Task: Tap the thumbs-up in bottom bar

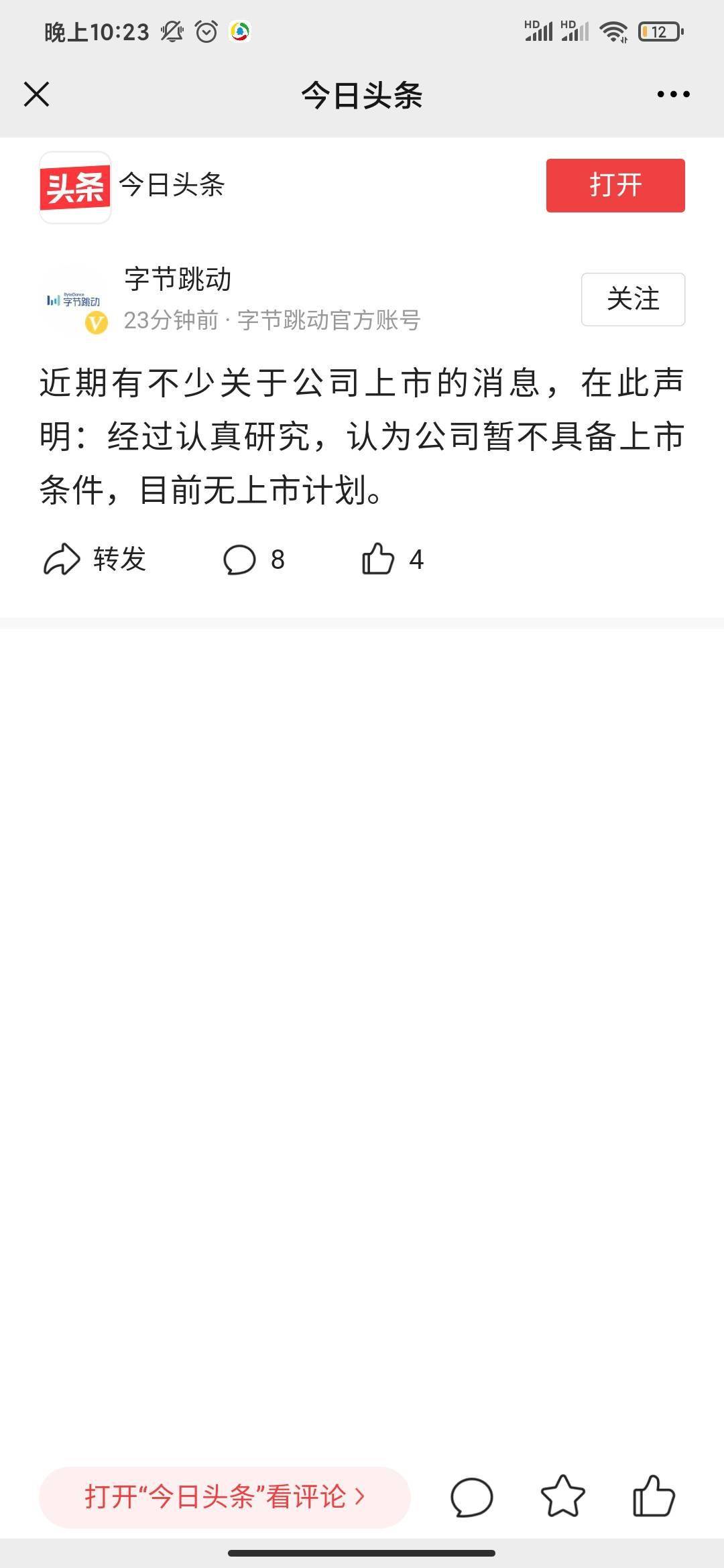Action: pyautogui.click(x=654, y=1497)
